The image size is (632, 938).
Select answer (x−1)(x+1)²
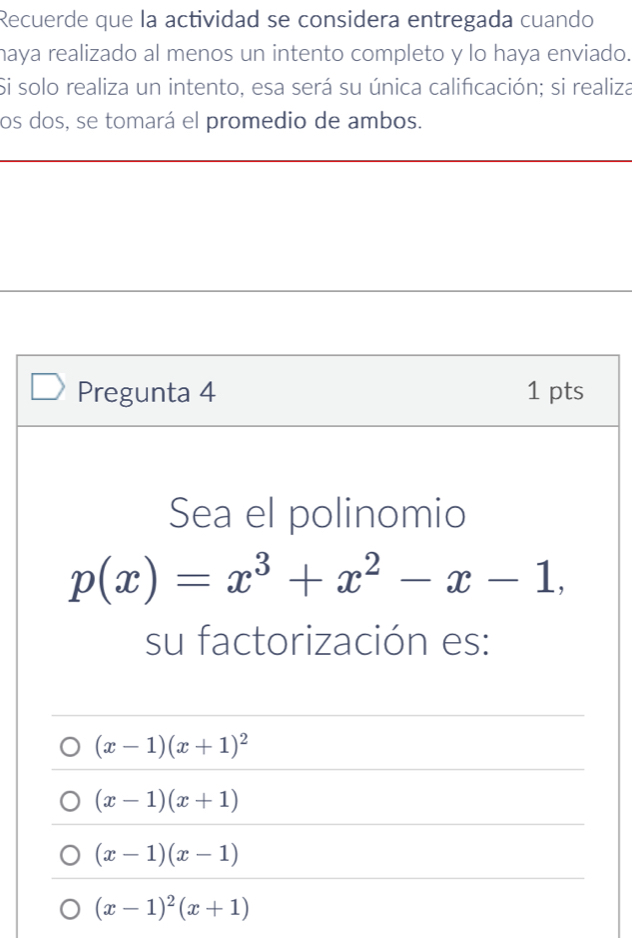click(x=69, y=746)
